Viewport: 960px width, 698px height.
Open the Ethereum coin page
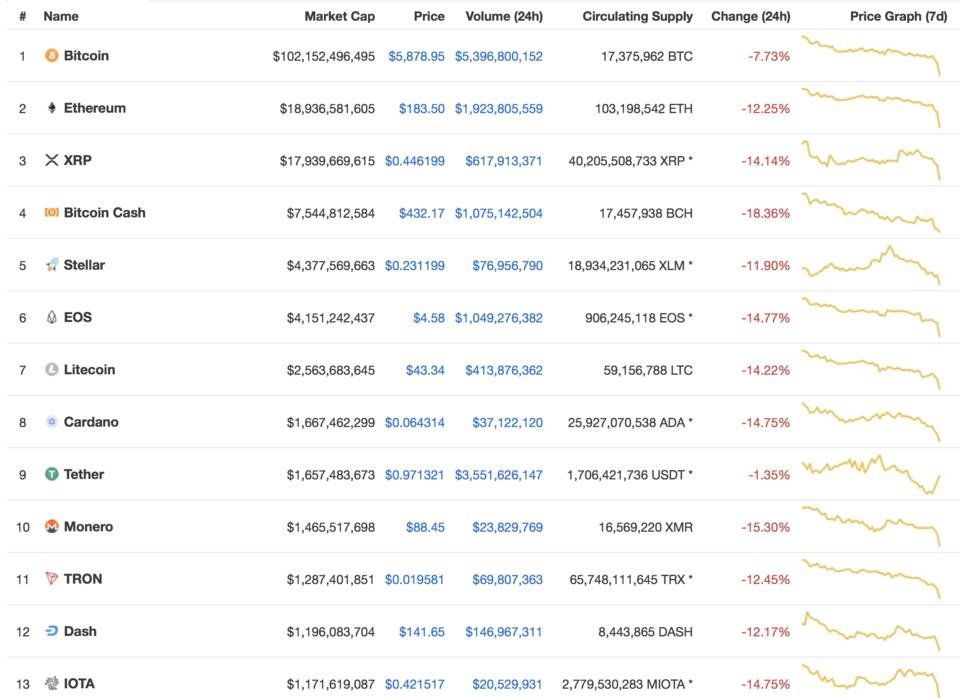point(95,108)
